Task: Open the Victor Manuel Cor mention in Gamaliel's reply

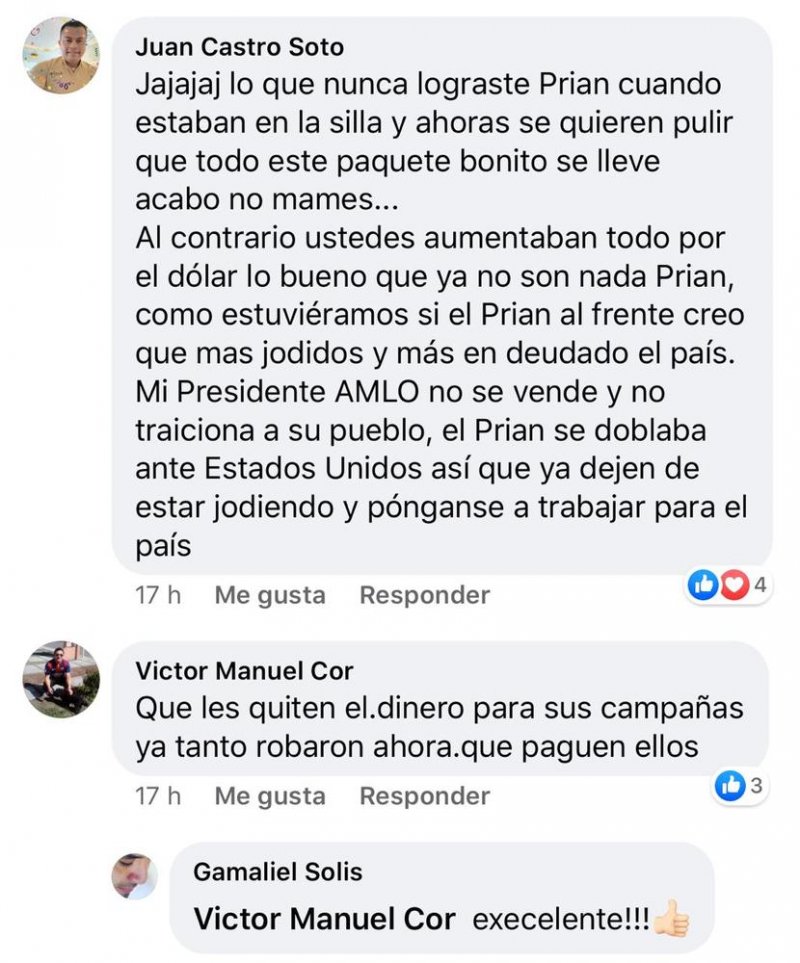Action: tap(324, 919)
